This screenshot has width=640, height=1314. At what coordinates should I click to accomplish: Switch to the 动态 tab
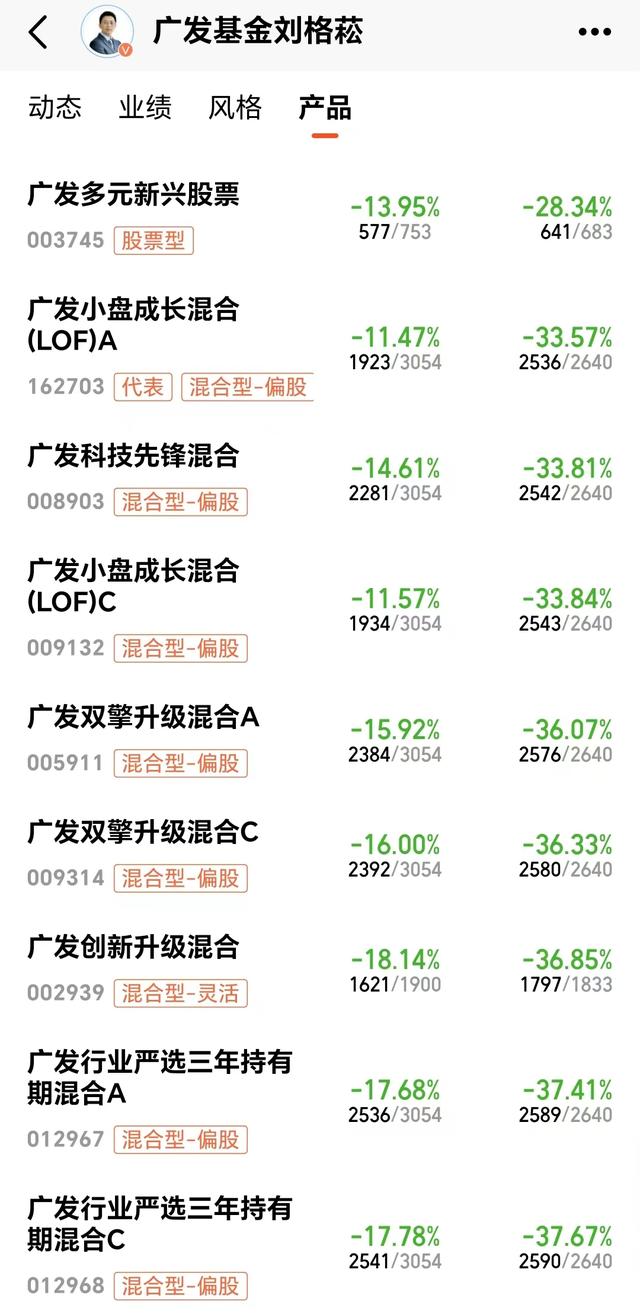tap(55, 107)
